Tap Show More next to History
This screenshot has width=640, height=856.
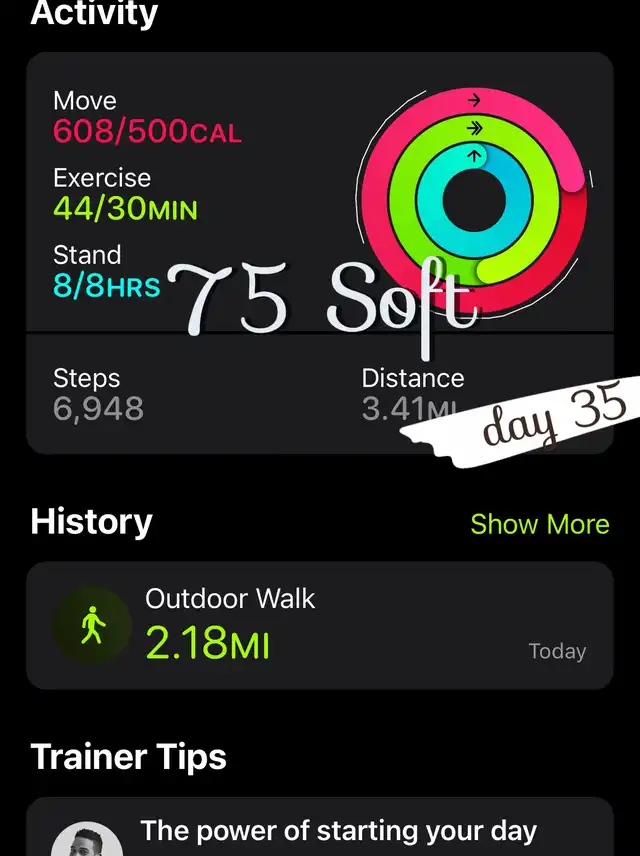(539, 524)
